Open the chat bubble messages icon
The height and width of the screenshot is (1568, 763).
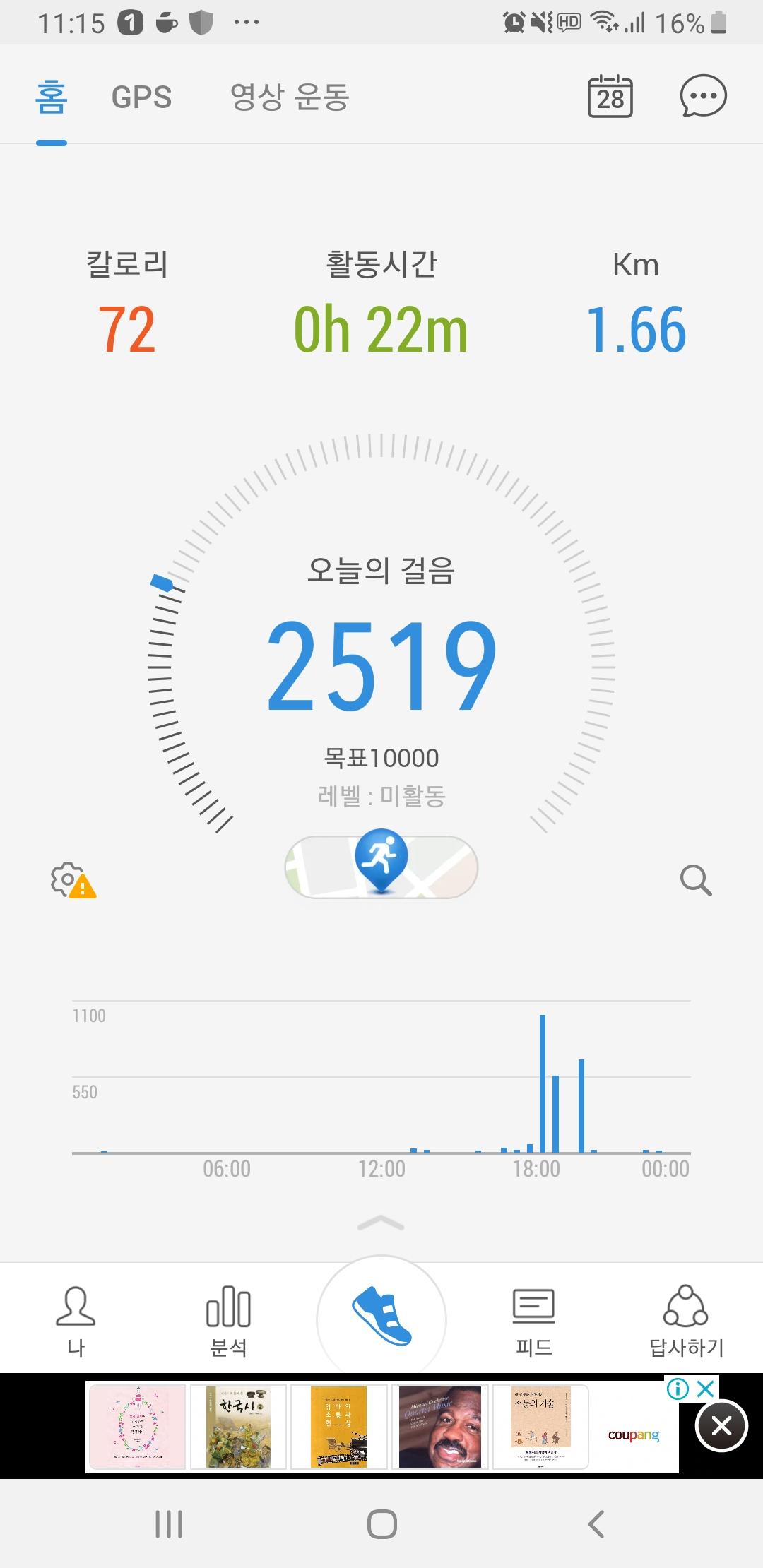(x=703, y=96)
